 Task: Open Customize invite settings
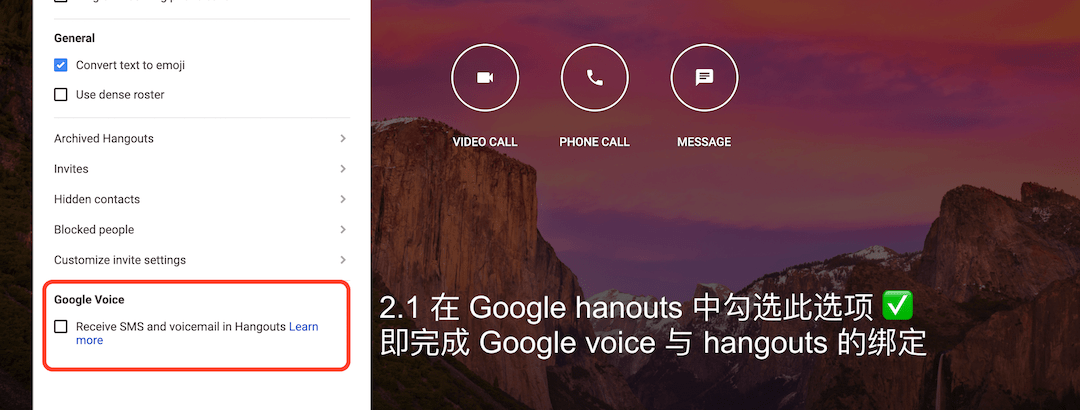[x=200, y=260]
